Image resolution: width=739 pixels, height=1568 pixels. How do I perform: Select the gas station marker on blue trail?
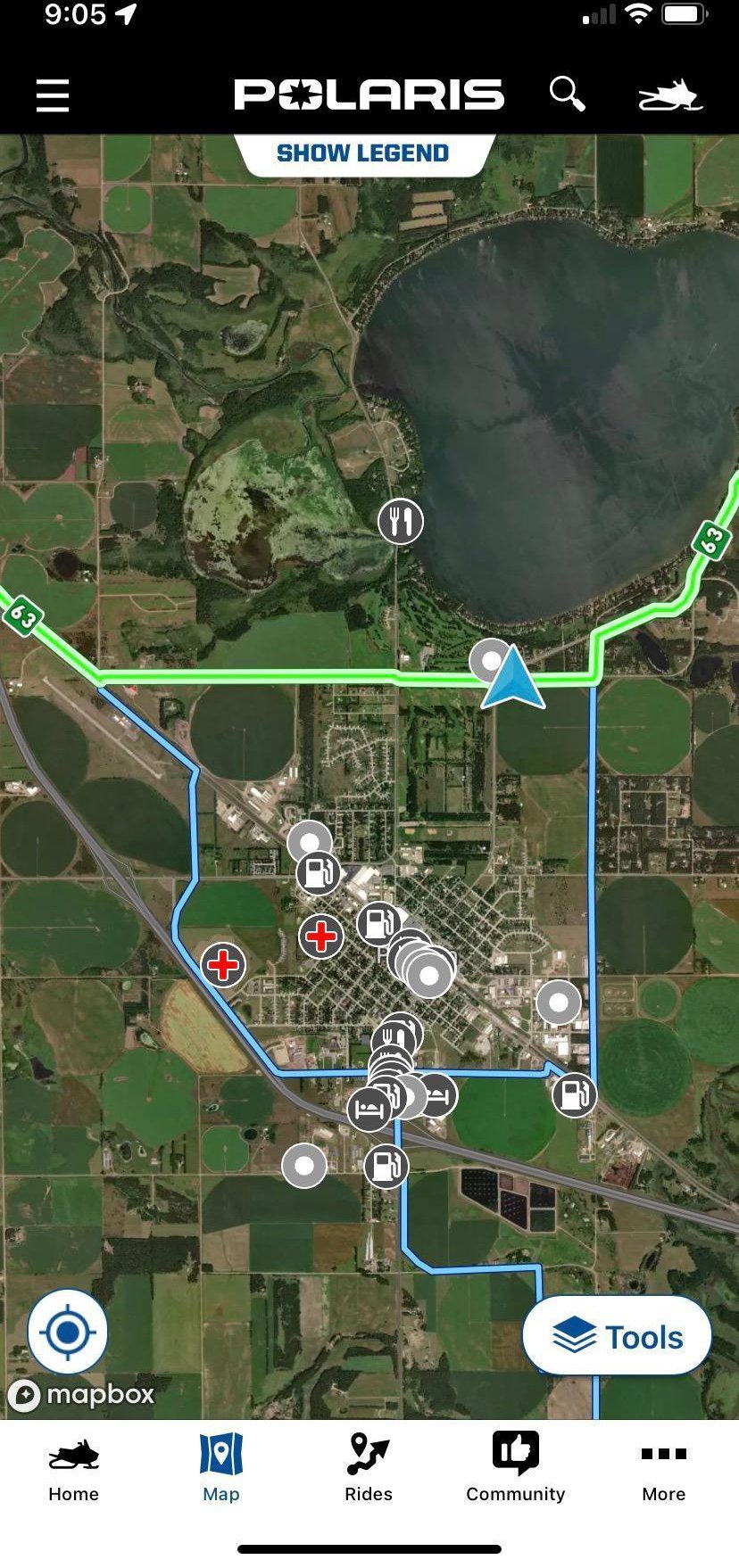click(x=574, y=1093)
